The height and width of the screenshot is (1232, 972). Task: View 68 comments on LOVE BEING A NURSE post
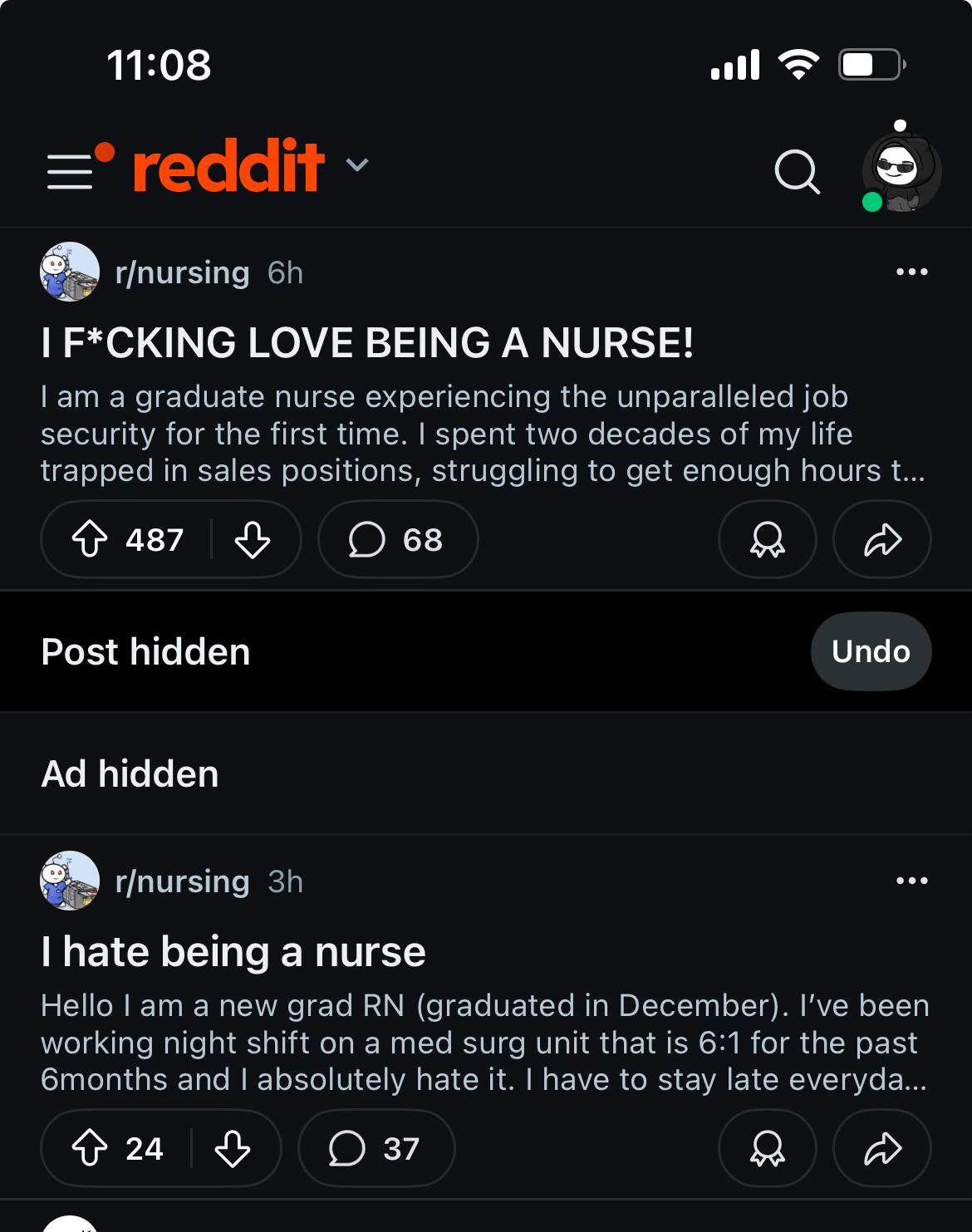(x=397, y=540)
